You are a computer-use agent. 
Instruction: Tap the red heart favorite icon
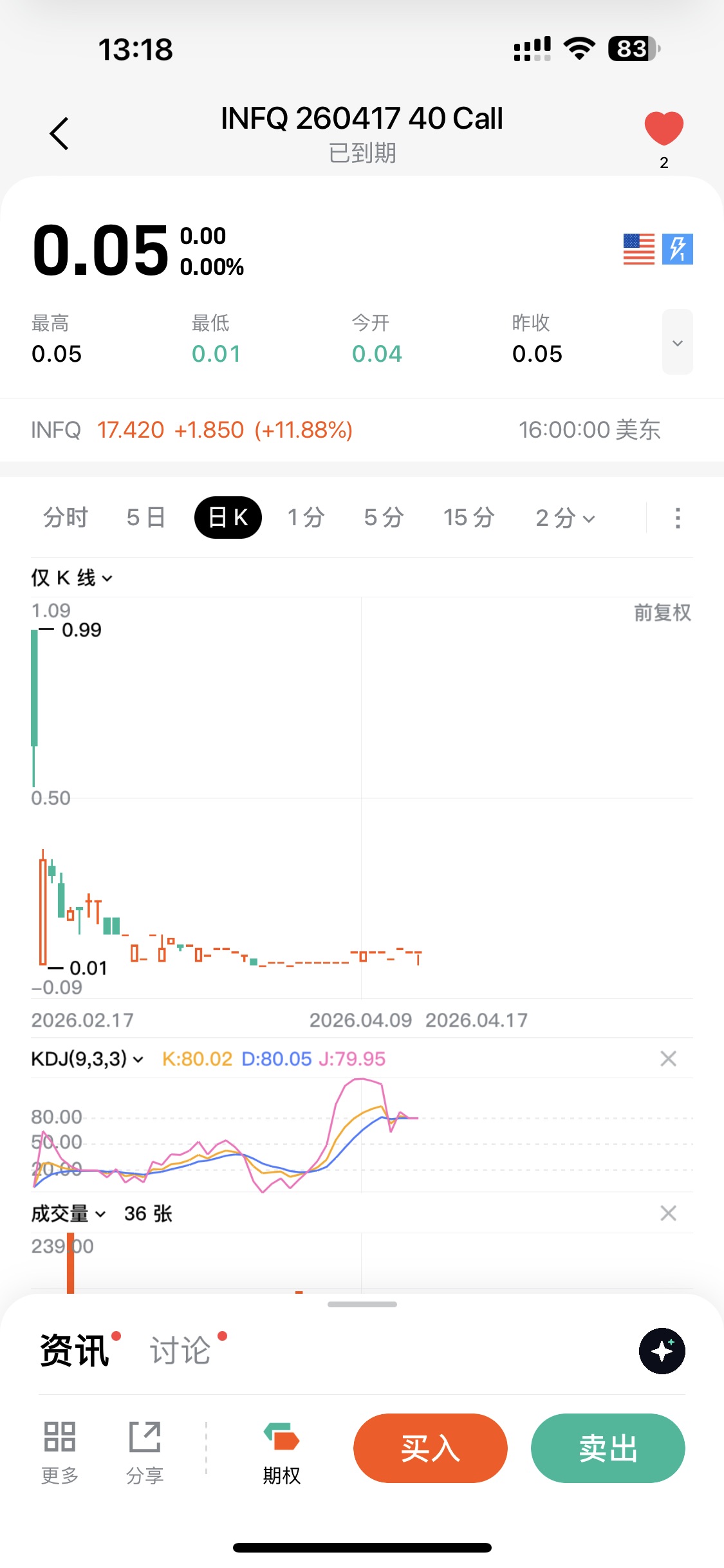[664, 128]
